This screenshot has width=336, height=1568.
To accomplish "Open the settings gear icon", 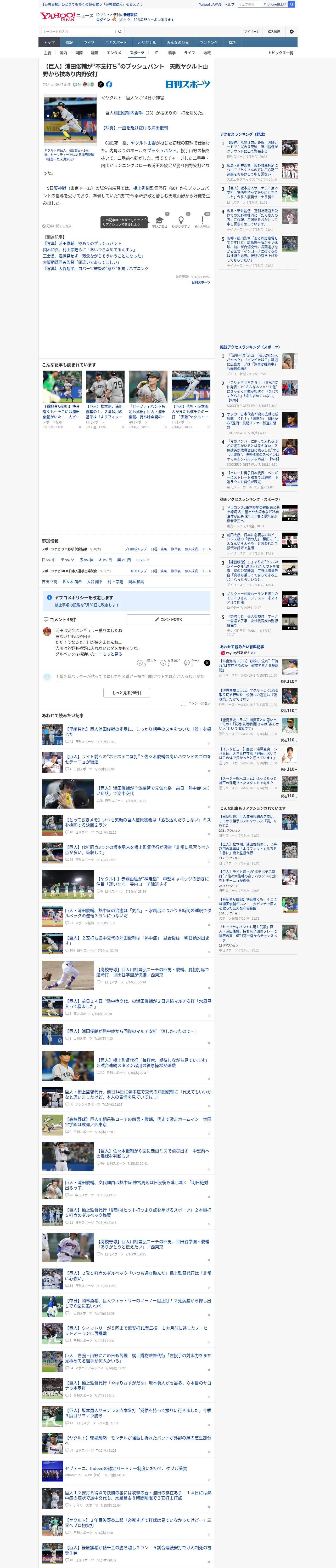I will pos(292,32).
